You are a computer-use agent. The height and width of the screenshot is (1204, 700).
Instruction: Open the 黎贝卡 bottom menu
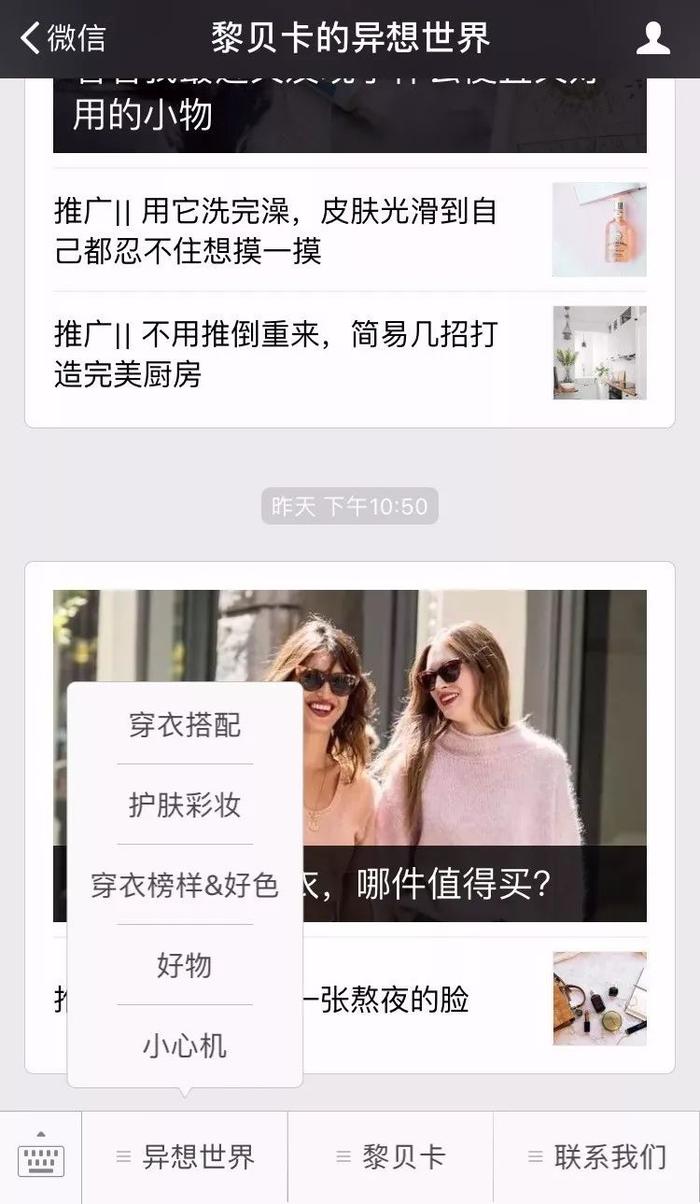(x=390, y=1157)
